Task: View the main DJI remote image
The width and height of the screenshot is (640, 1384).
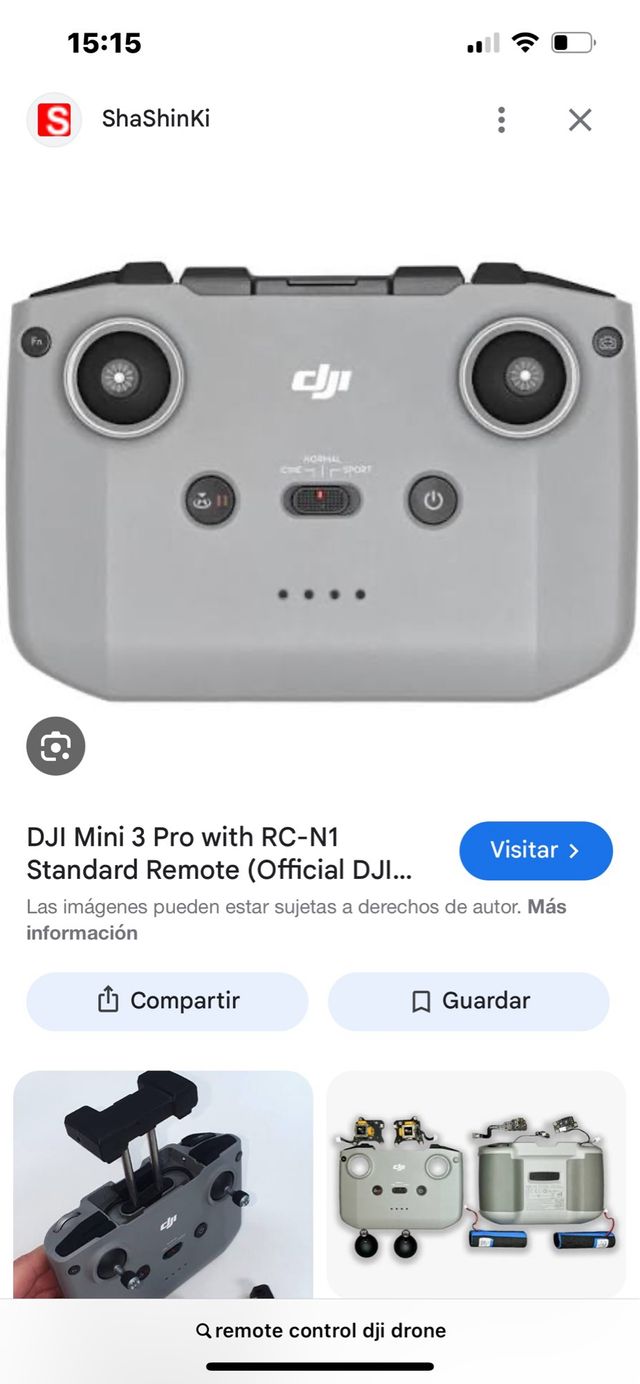Action: (320, 480)
